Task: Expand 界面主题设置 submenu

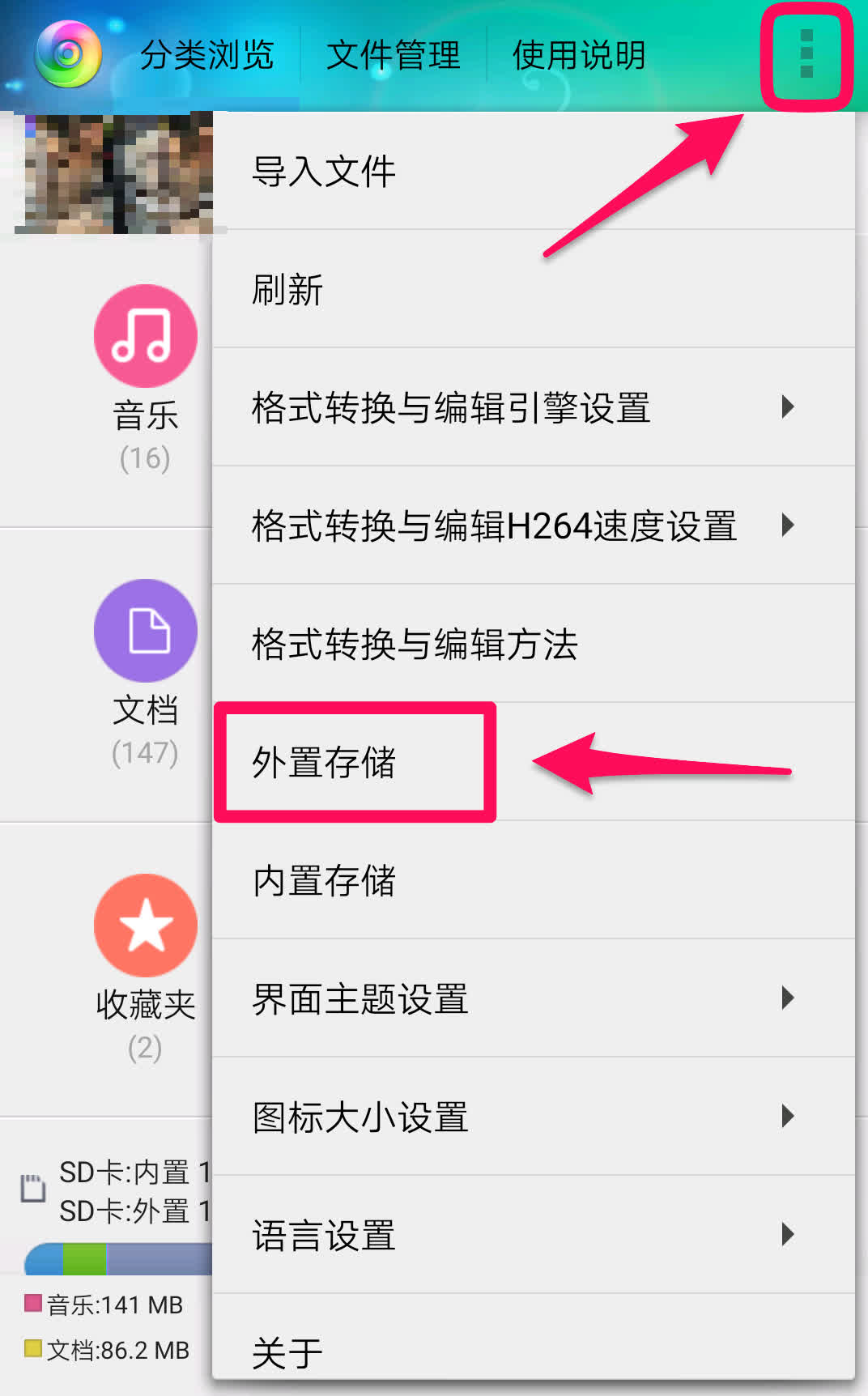Action: [534, 998]
